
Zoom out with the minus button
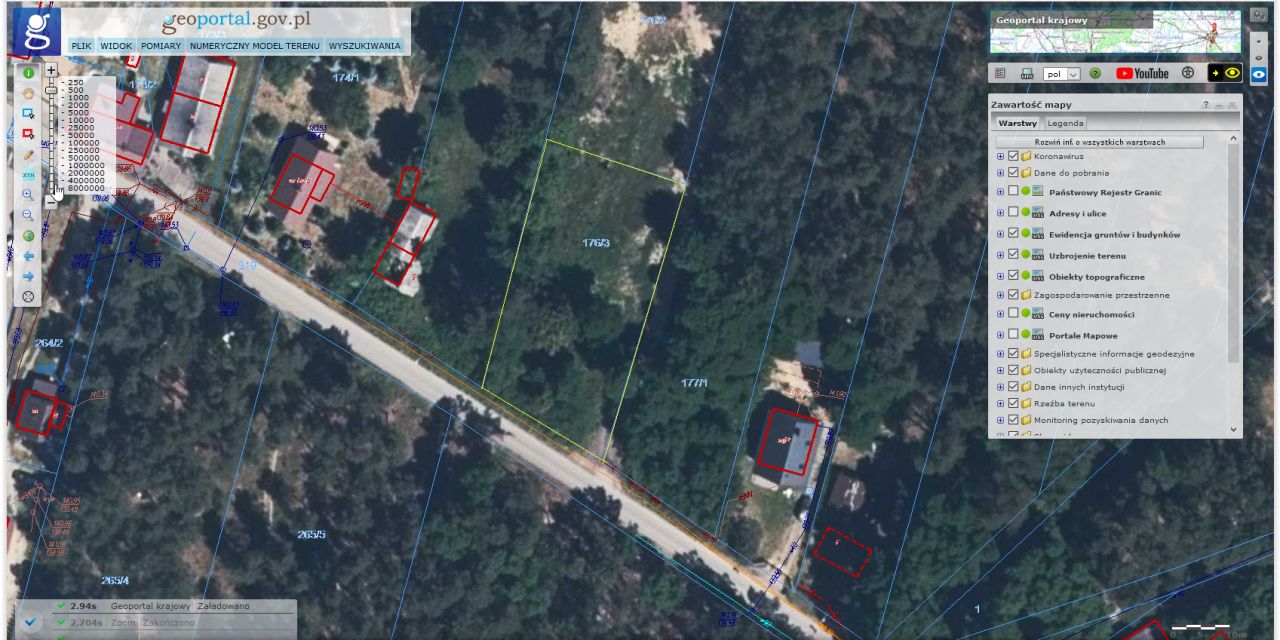coord(51,200)
